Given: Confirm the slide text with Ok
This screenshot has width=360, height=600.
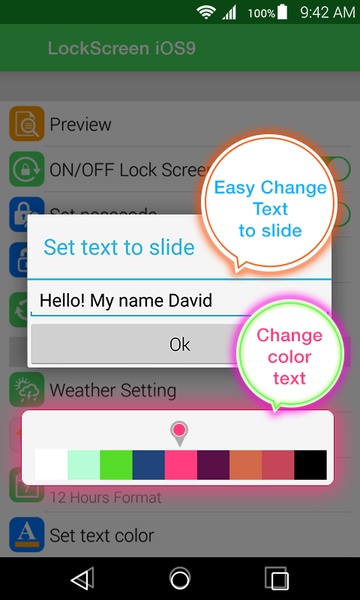Looking at the screenshot, I should 179,344.
